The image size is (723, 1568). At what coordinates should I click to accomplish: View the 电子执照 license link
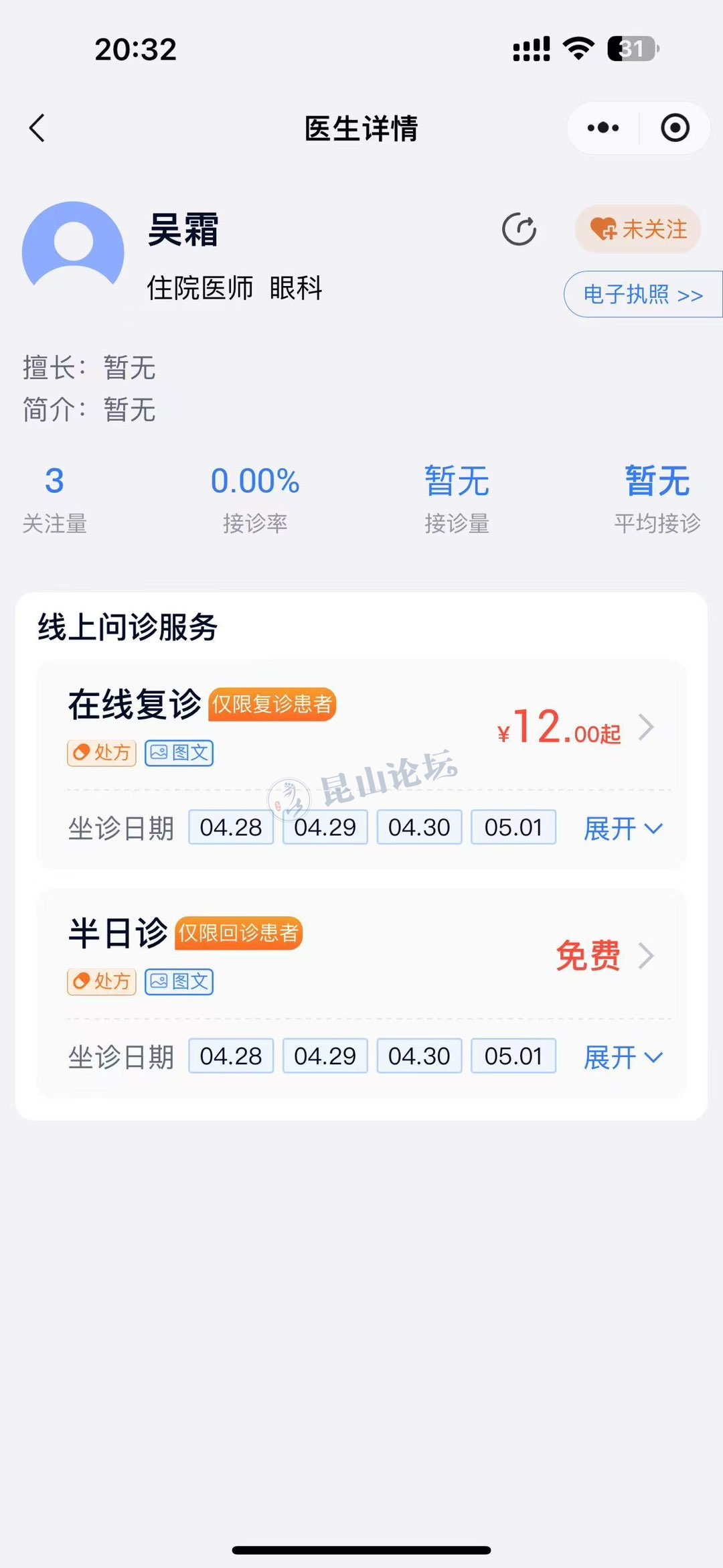[x=643, y=294]
